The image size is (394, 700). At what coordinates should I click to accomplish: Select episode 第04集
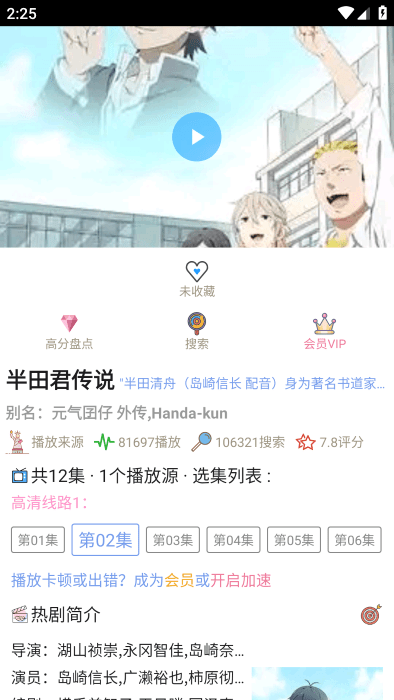(233, 540)
